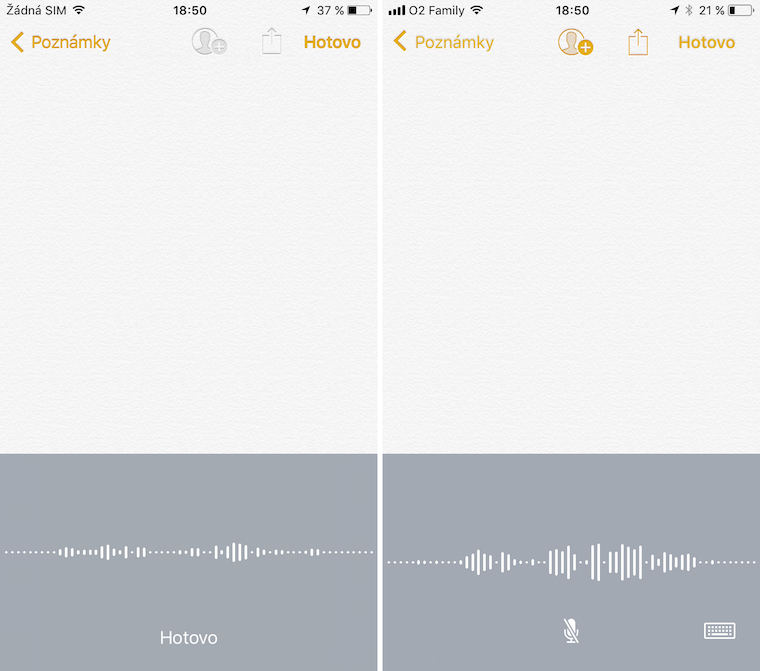Go back to Poznámky on Žádná SIM screen
The image size is (760, 671).
(60, 42)
